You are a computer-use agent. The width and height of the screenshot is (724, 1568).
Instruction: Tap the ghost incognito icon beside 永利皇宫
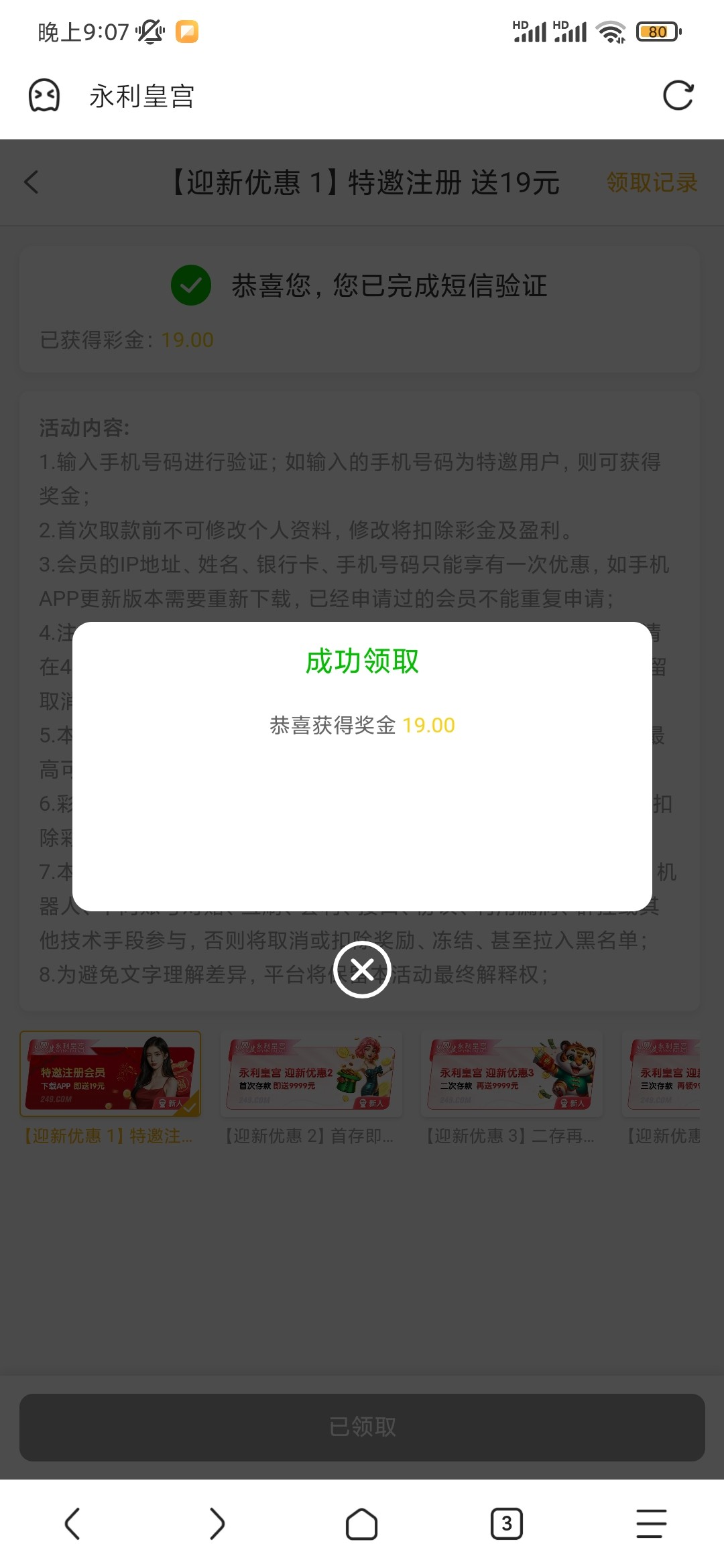(44, 95)
